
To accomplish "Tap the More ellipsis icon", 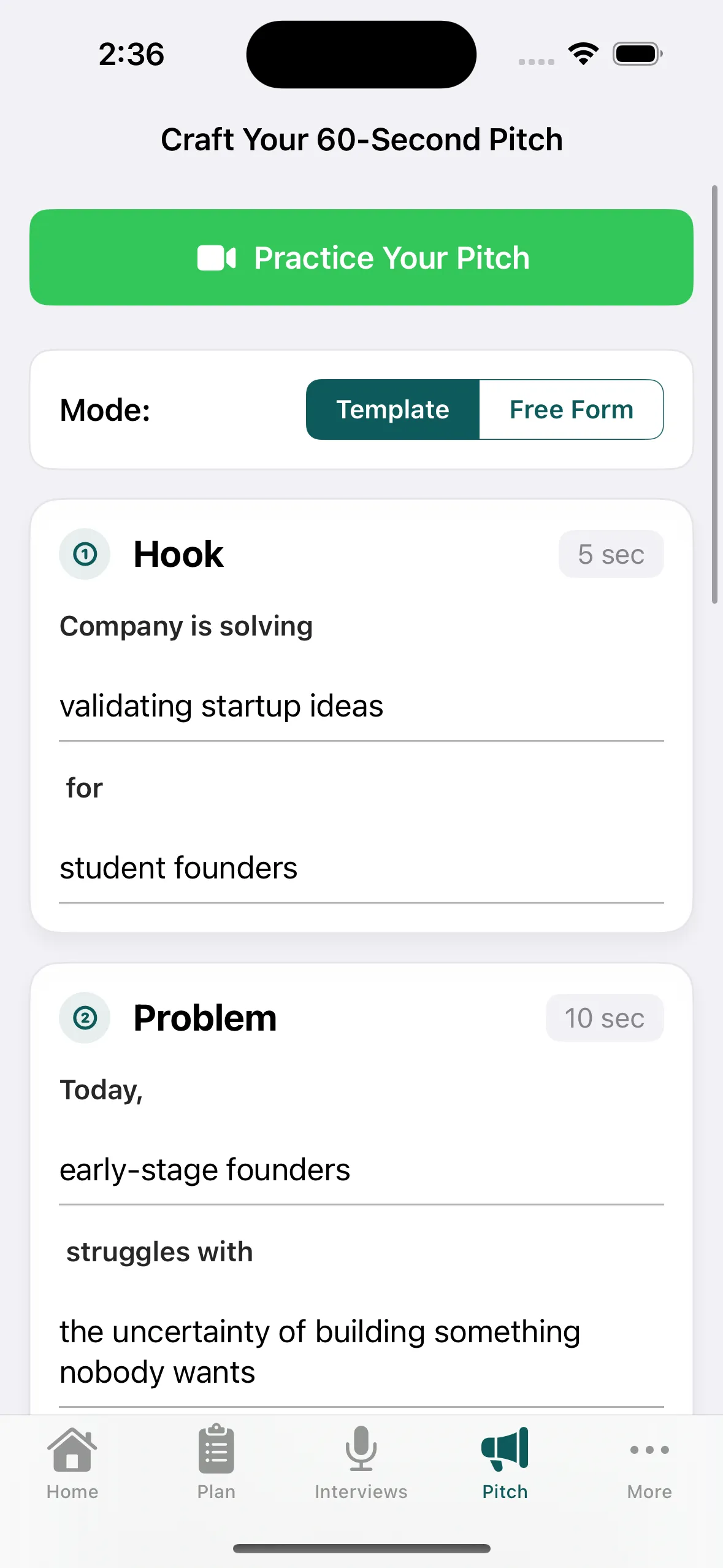I will coord(649,1450).
